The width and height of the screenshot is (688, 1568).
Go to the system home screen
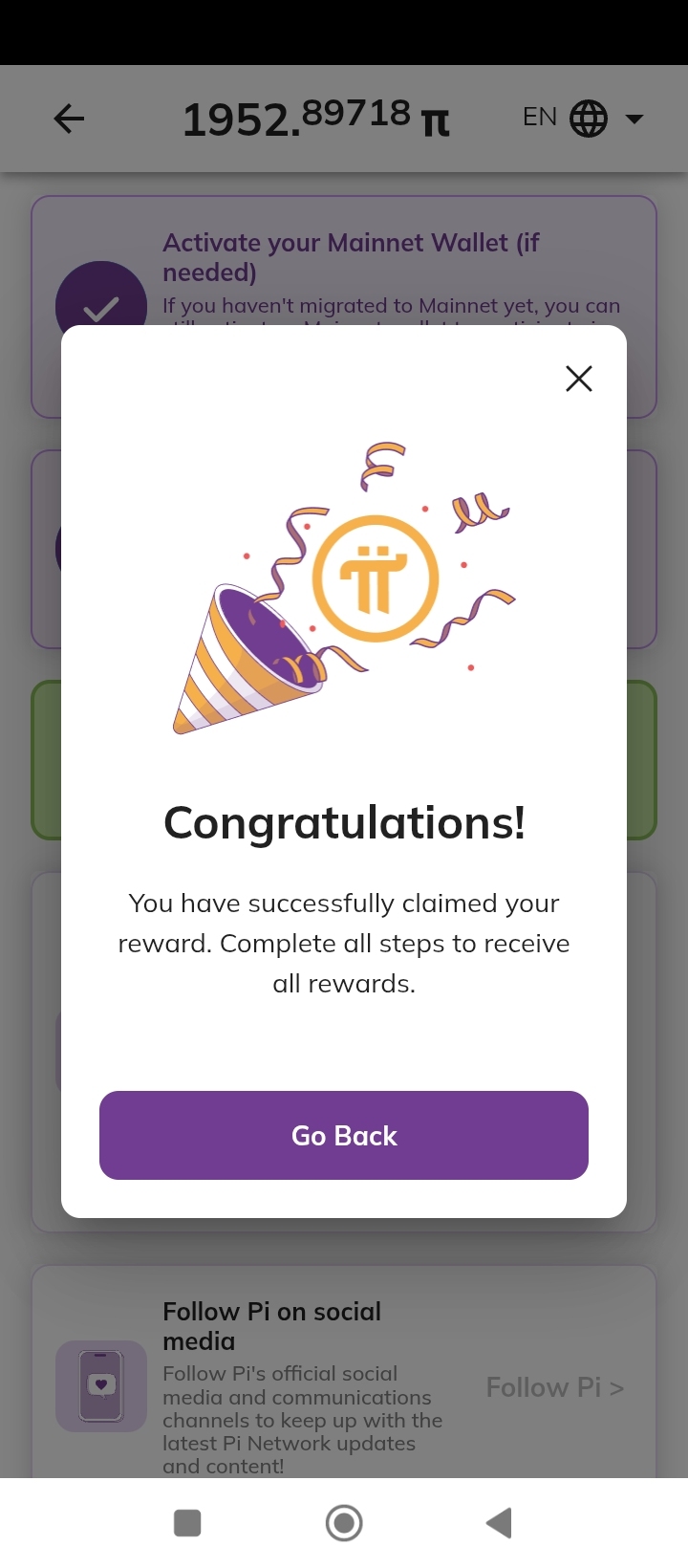pos(344,1523)
